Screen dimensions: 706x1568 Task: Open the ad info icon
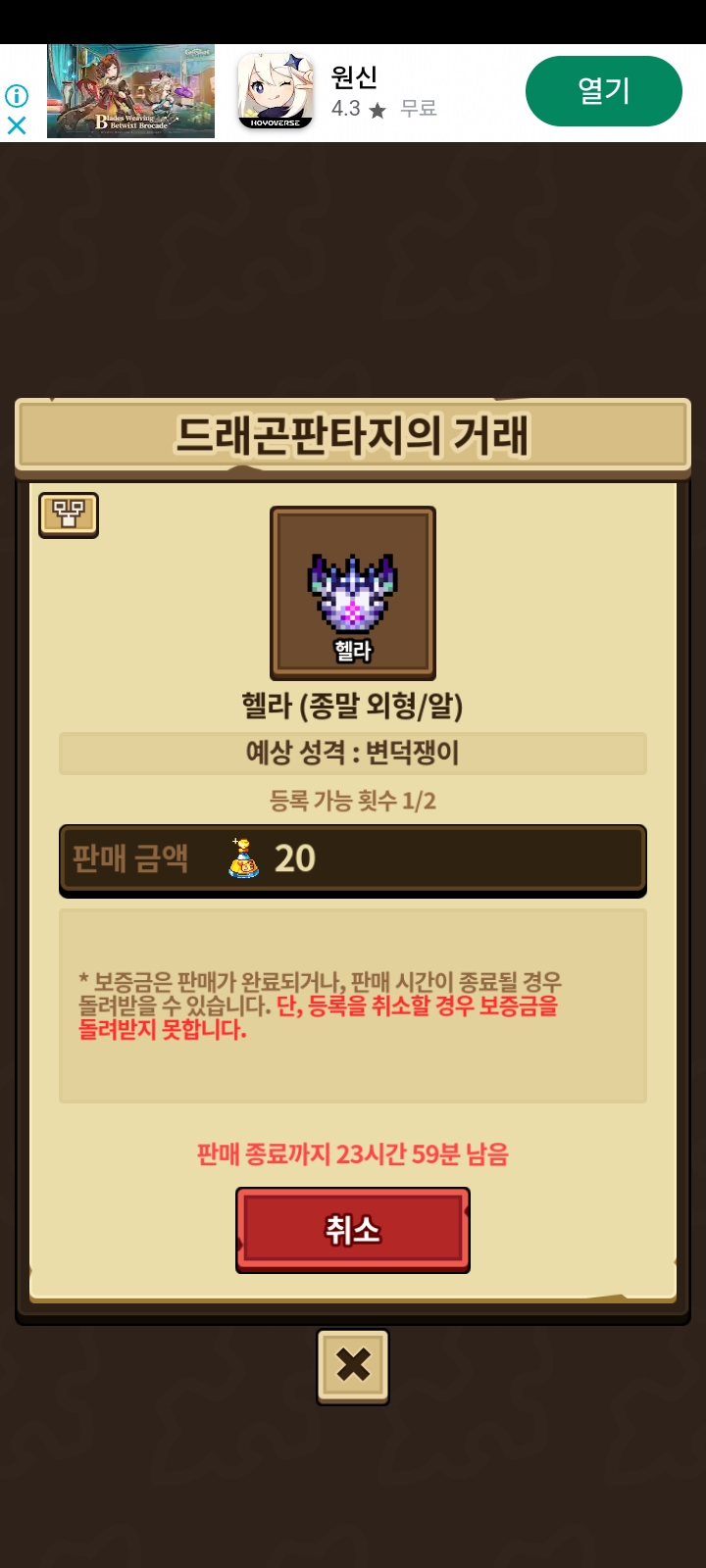[17, 95]
